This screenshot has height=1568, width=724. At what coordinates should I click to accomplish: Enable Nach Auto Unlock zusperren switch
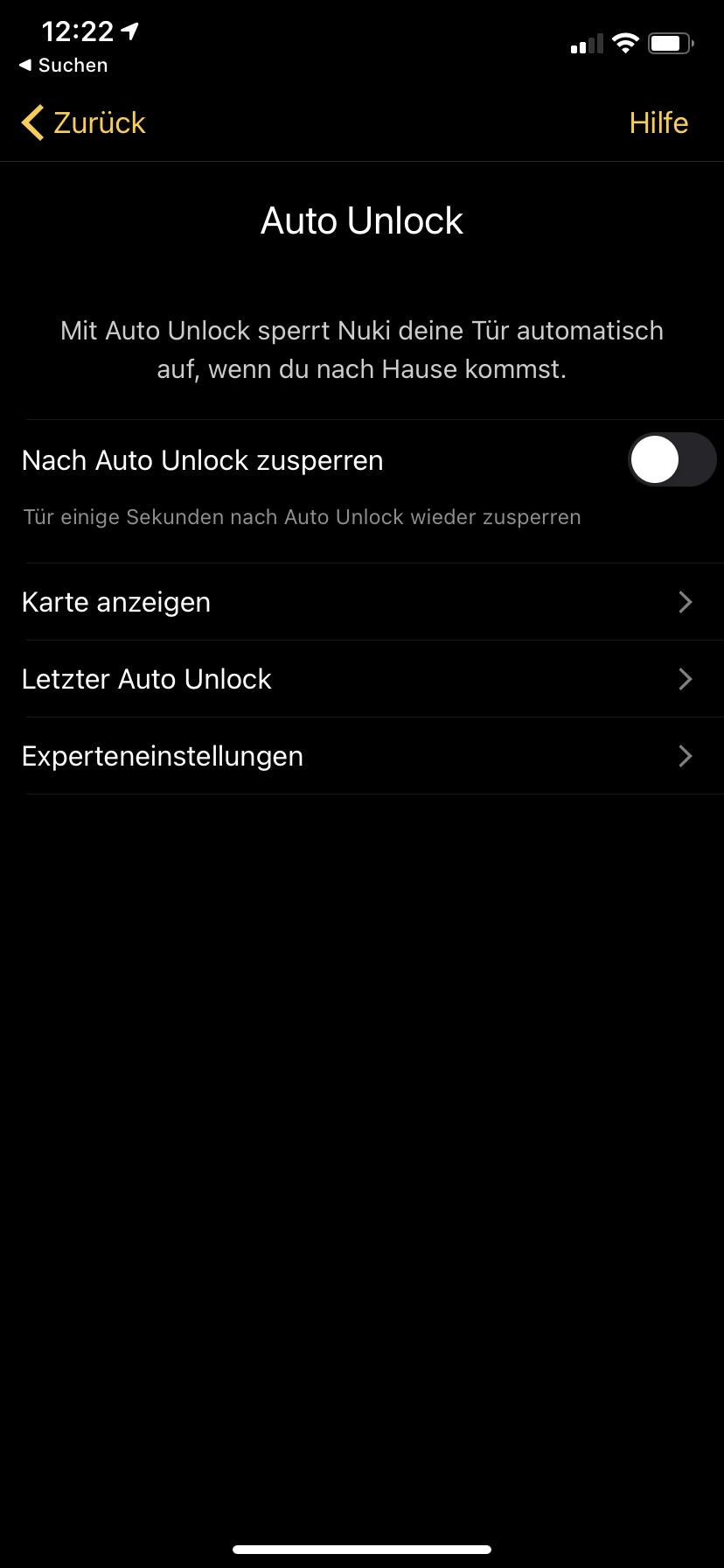(671, 460)
